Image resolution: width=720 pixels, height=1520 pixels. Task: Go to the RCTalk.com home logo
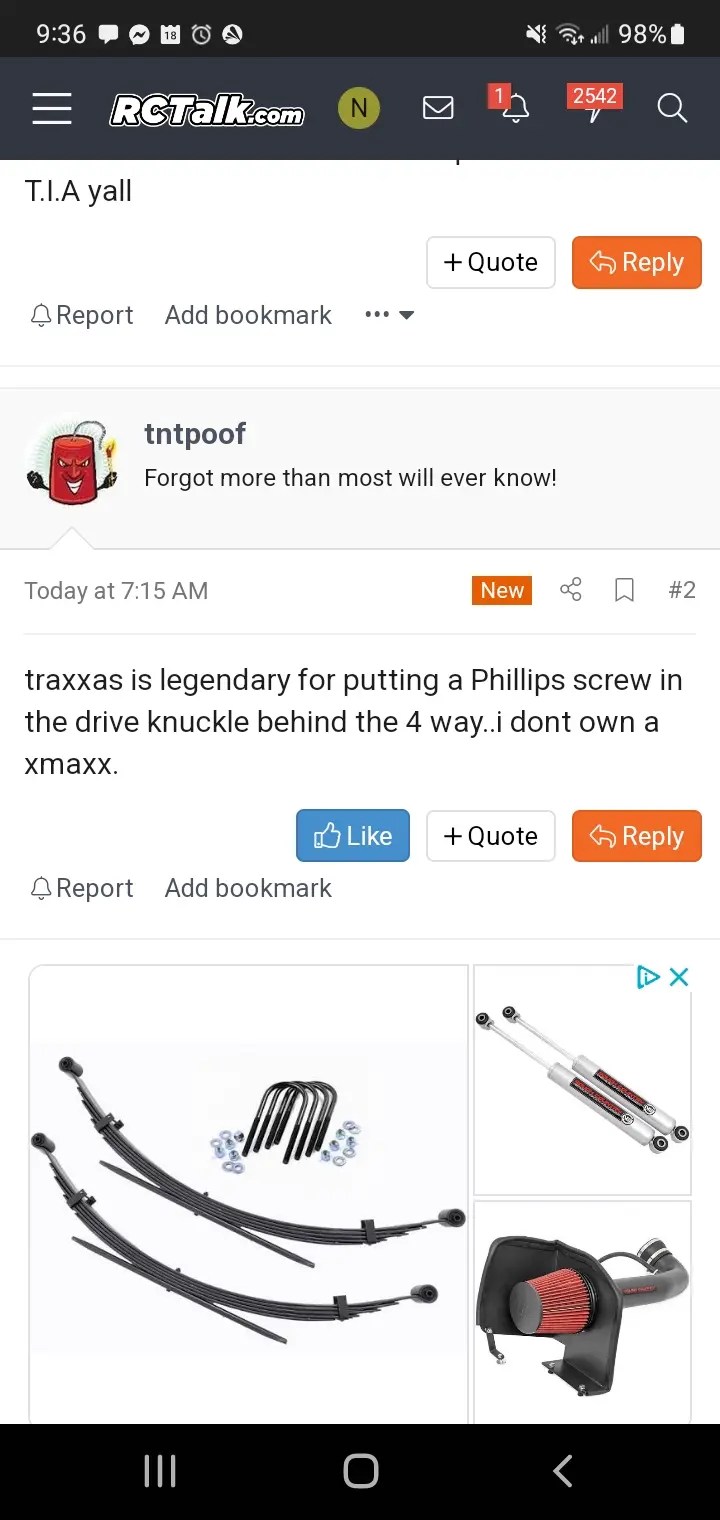[x=207, y=109]
